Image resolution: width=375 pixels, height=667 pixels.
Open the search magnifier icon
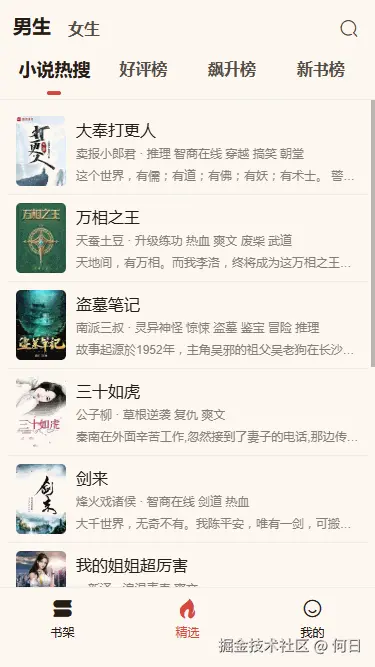pos(349,29)
